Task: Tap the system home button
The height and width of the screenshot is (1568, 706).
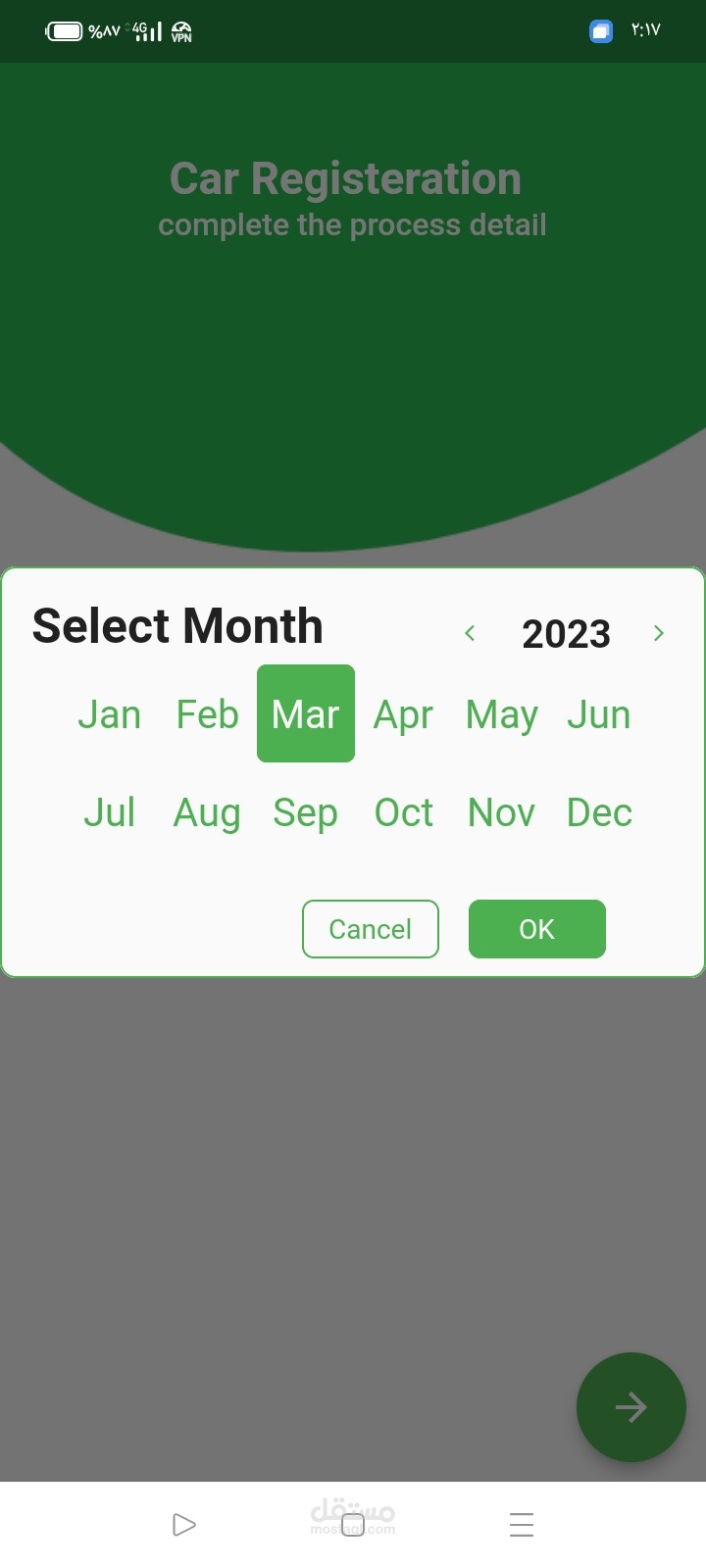Action: pyautogui.click(x=353, y=1525)
